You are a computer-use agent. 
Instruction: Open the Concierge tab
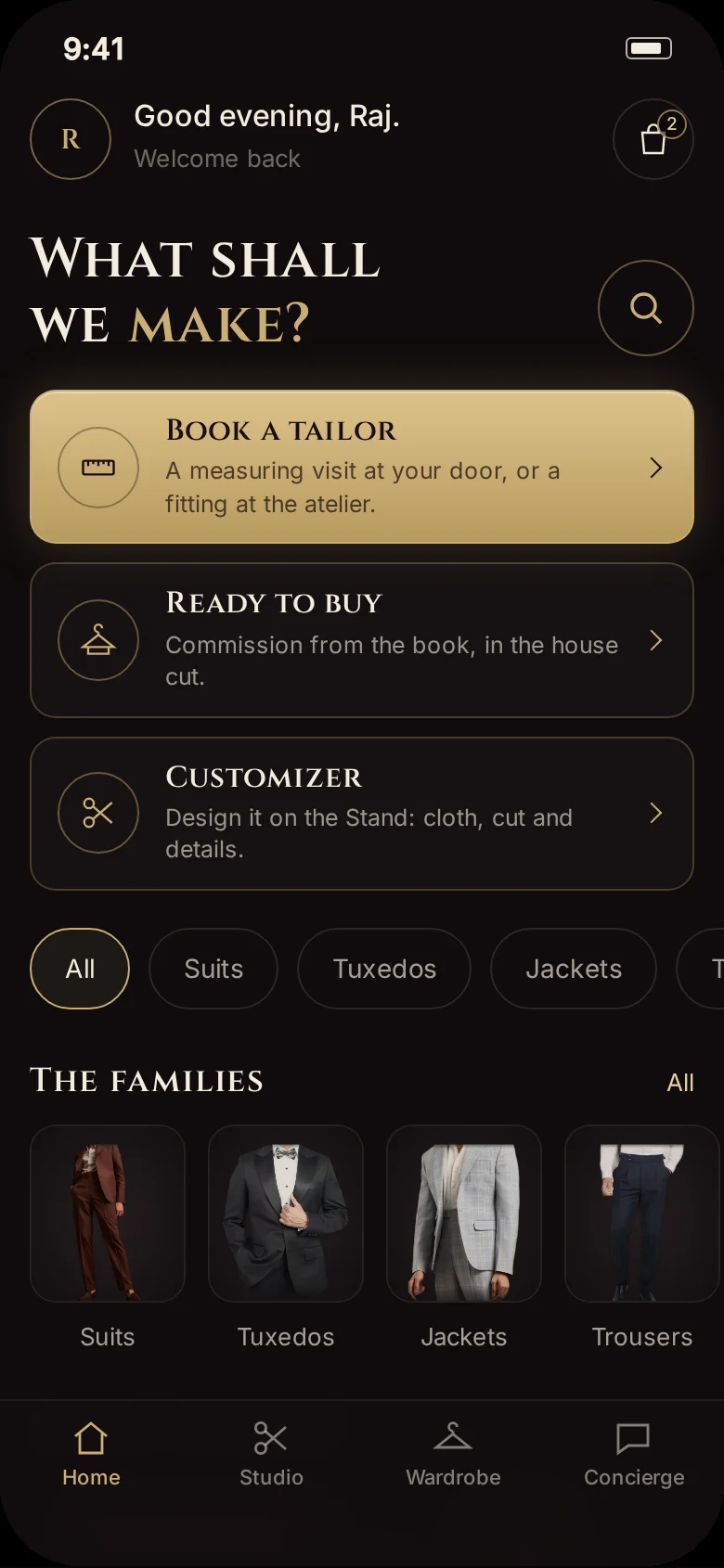634,1455
